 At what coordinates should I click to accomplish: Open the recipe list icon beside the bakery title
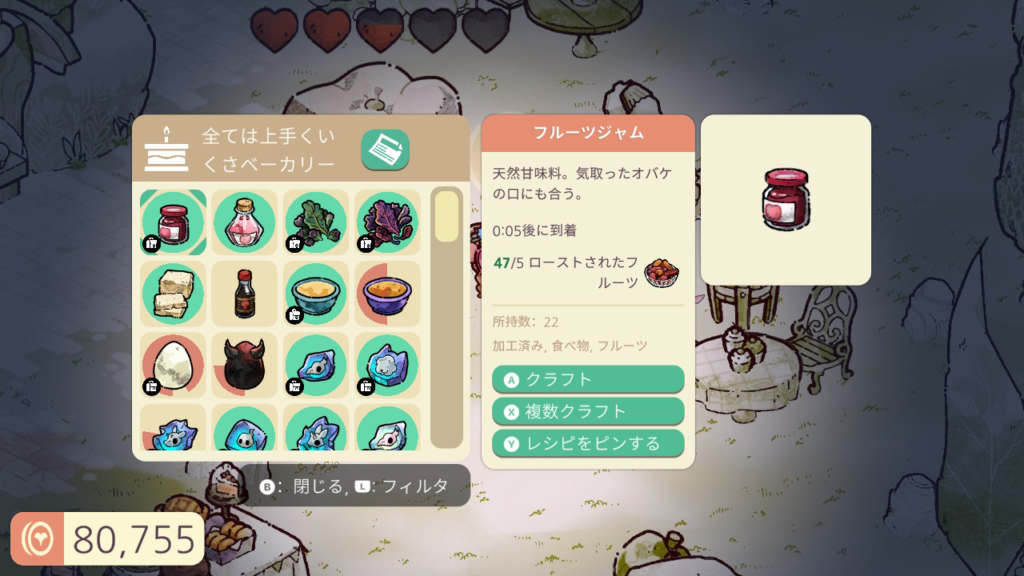pos(385,150)
